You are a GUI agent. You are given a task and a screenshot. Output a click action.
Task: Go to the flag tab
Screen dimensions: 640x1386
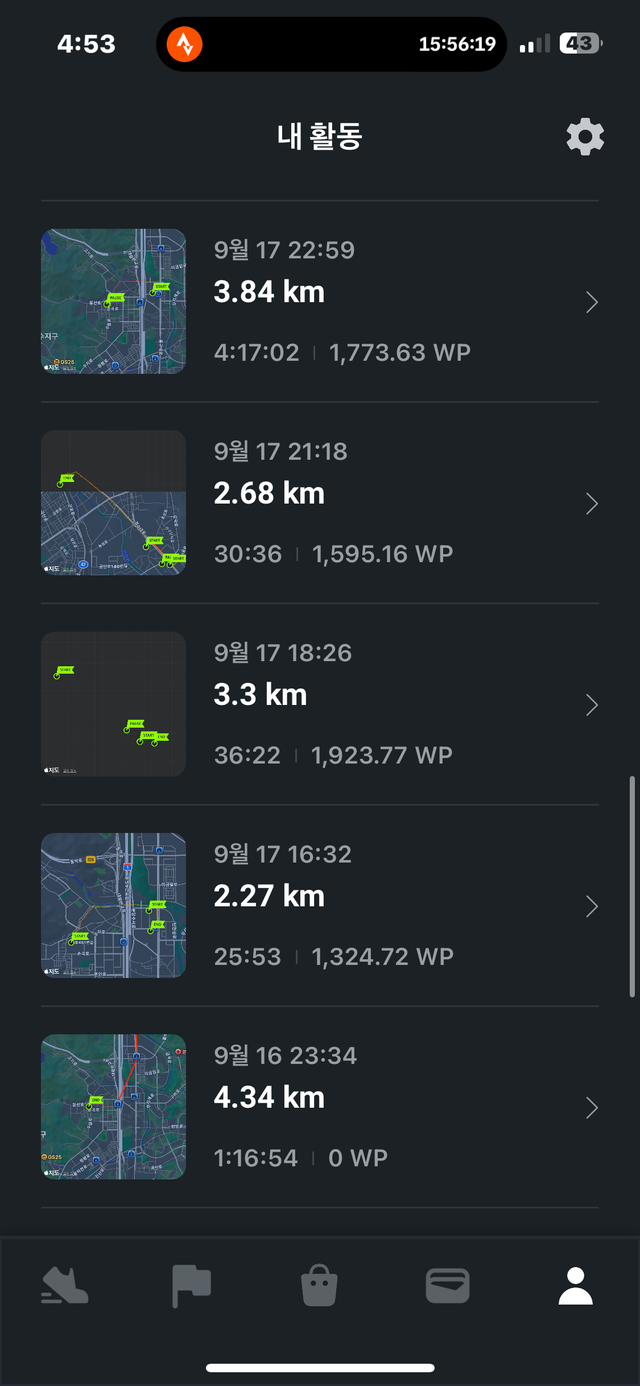[x=192, y=1285]
